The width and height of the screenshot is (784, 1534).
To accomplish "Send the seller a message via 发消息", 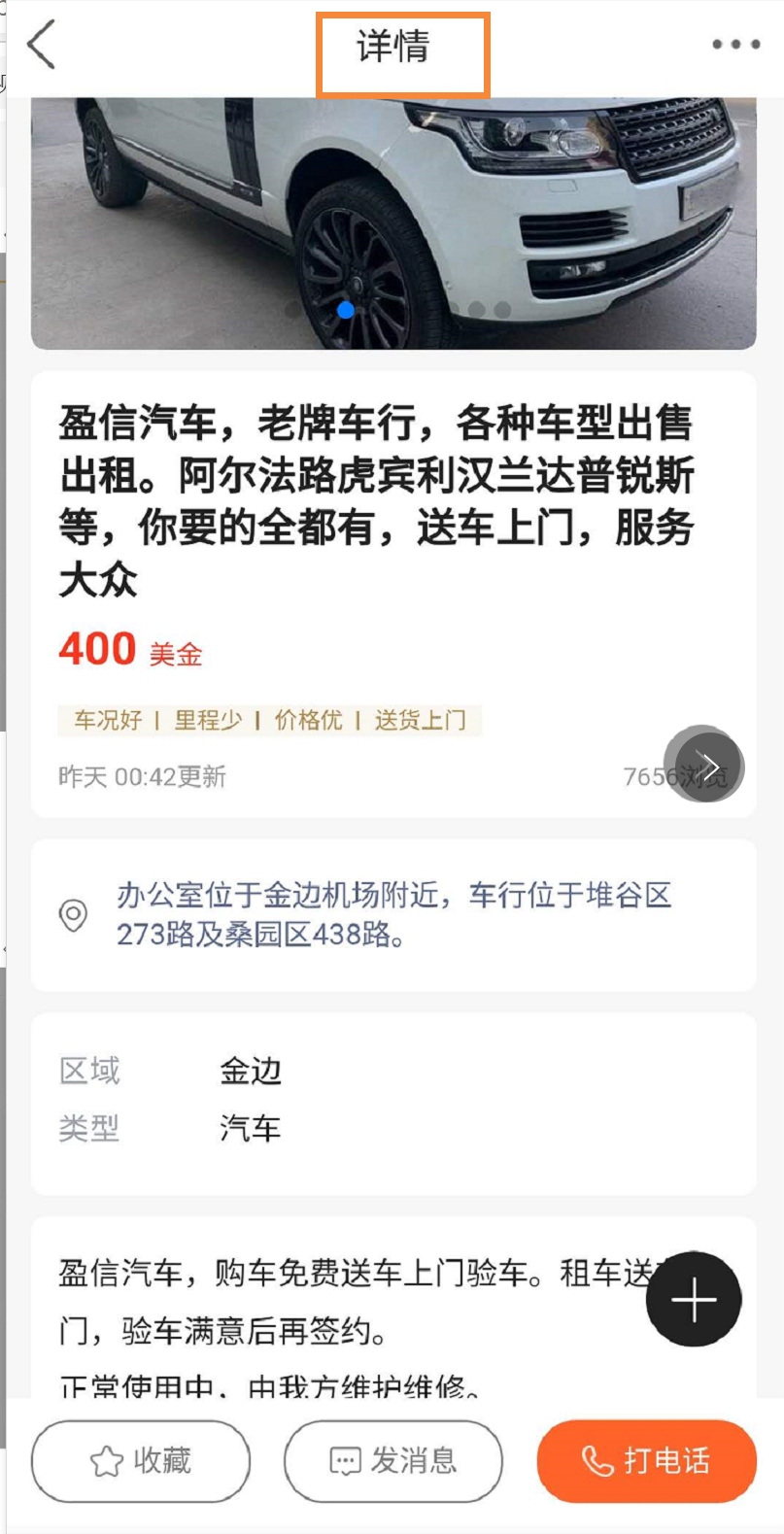I will pyautogui.click(x=393, y=1460).
